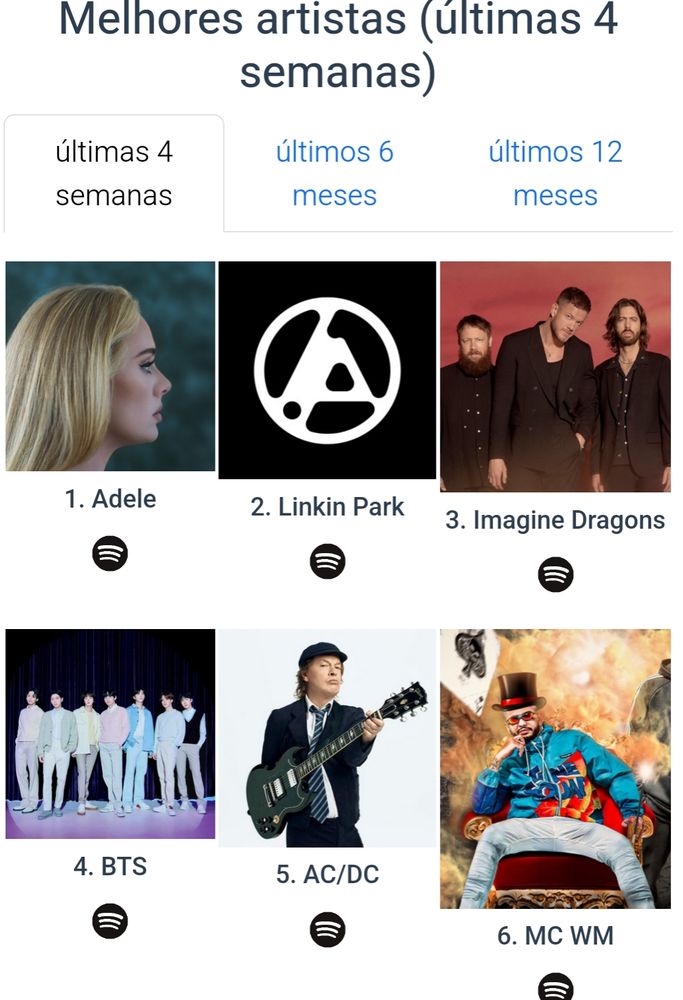This screenshot has width=683, height=1000.
Task: Open the Linkin Park artist image
Action: (327, 370)
